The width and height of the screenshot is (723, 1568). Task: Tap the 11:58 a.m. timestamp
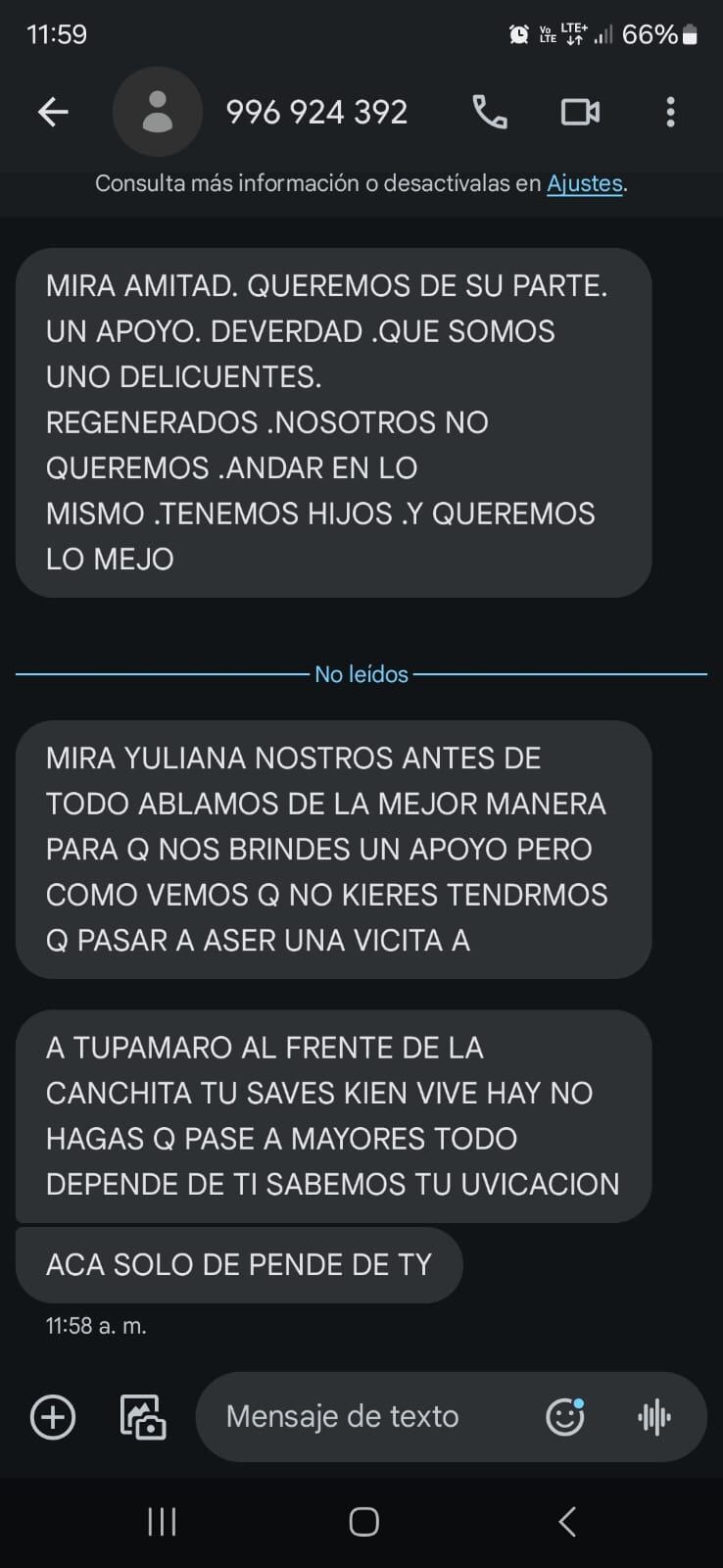(x=96, y=1325)
